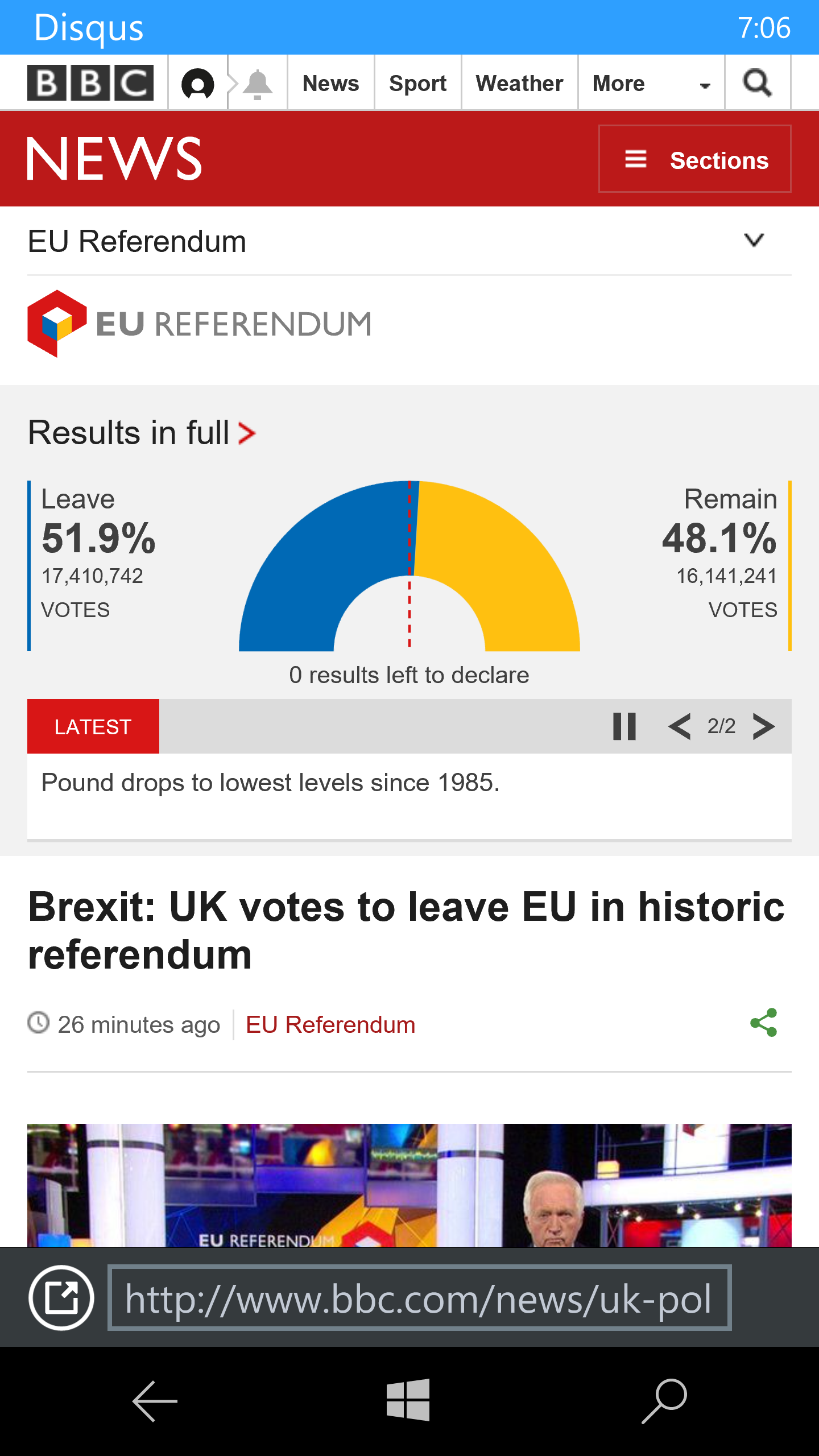819x1456 pixels.
Task: Open the Sections menu
Action: (x=695, y=159)
